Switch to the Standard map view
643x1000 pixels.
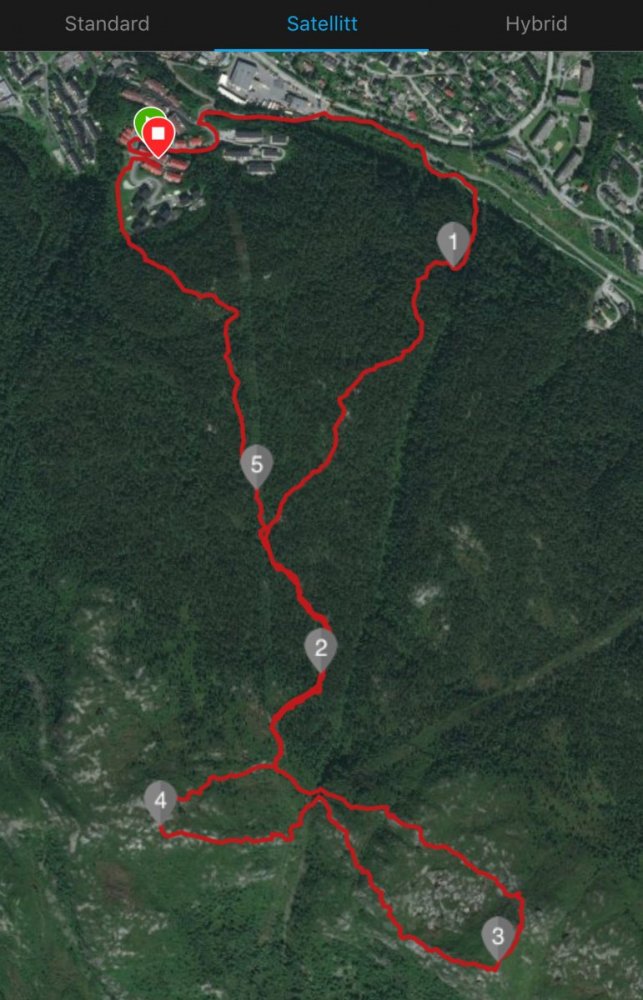[x=107, y=24]
